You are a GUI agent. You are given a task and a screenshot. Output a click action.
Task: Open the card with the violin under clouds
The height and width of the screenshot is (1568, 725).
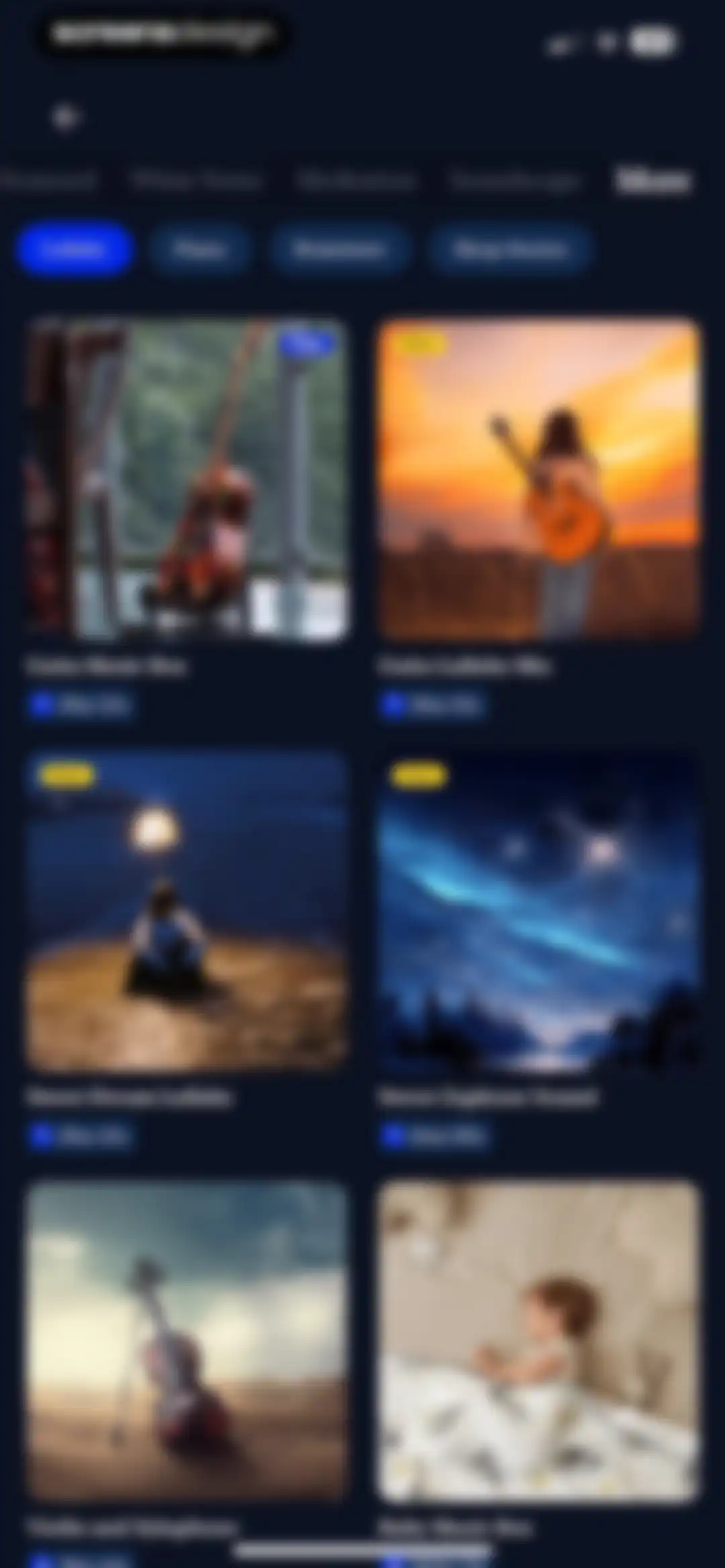click(x=187, y=1342)
